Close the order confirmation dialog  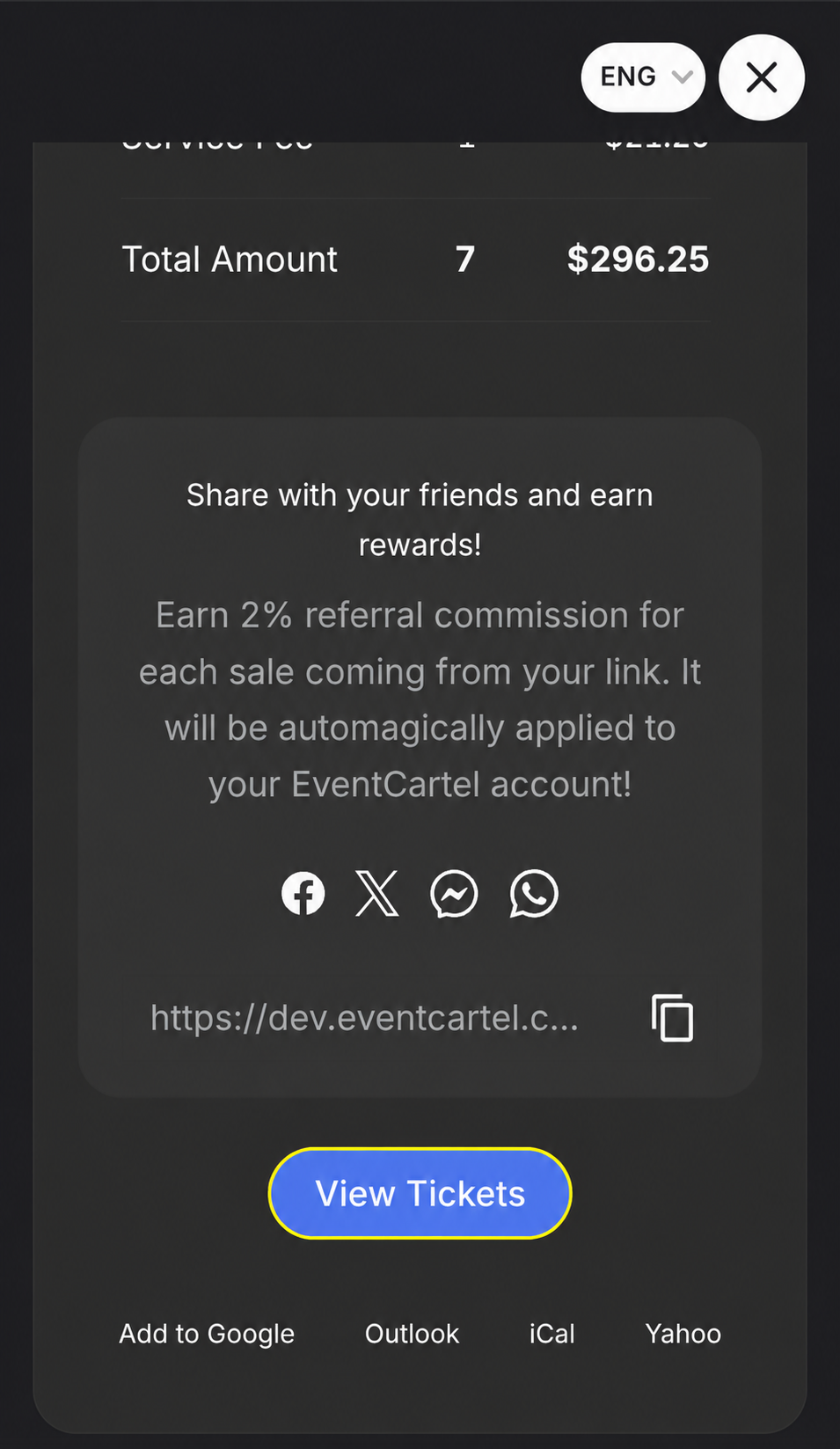click(761, 77)
